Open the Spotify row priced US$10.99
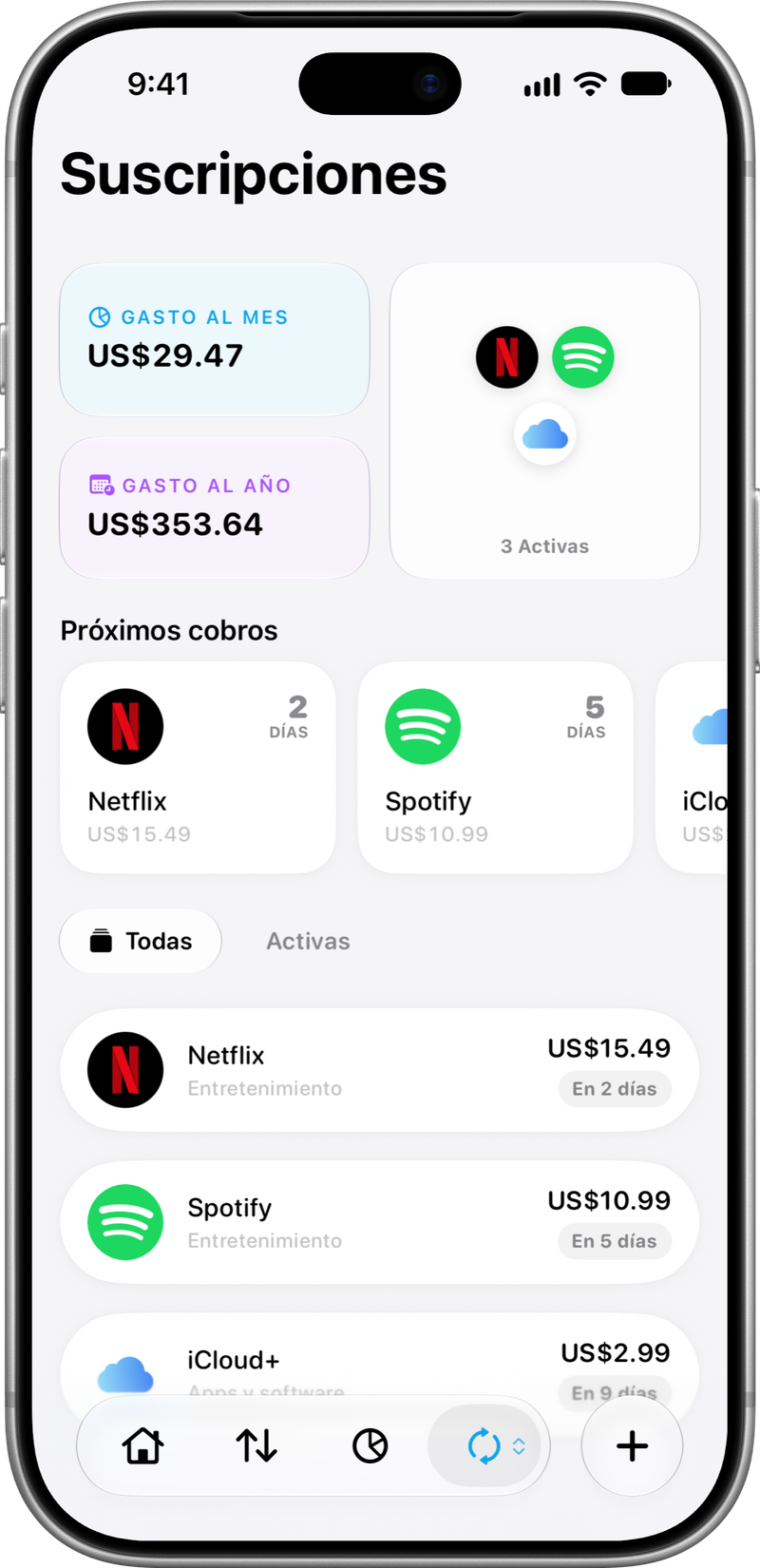760x1568 pixels. [x=380, y=1222]
